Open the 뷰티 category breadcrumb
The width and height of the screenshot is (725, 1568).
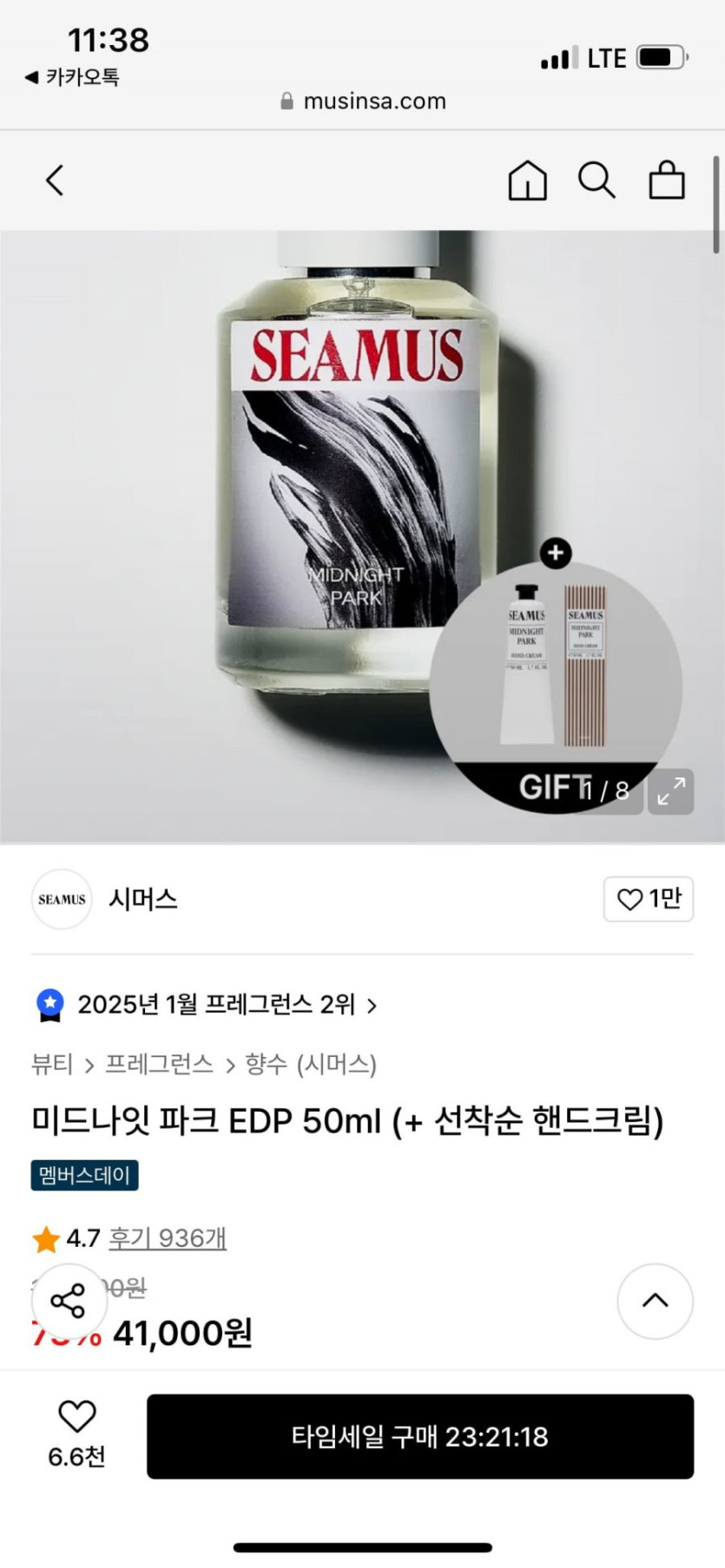(52, 1065)
